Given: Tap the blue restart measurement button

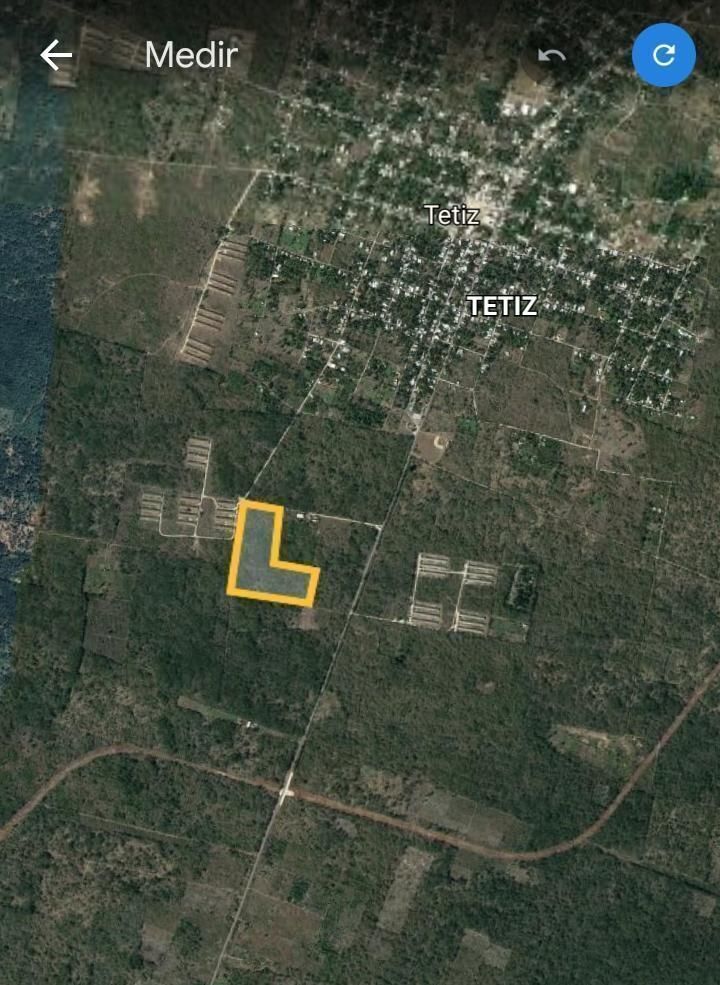Looking at the screenshot, I should [663, 55].
